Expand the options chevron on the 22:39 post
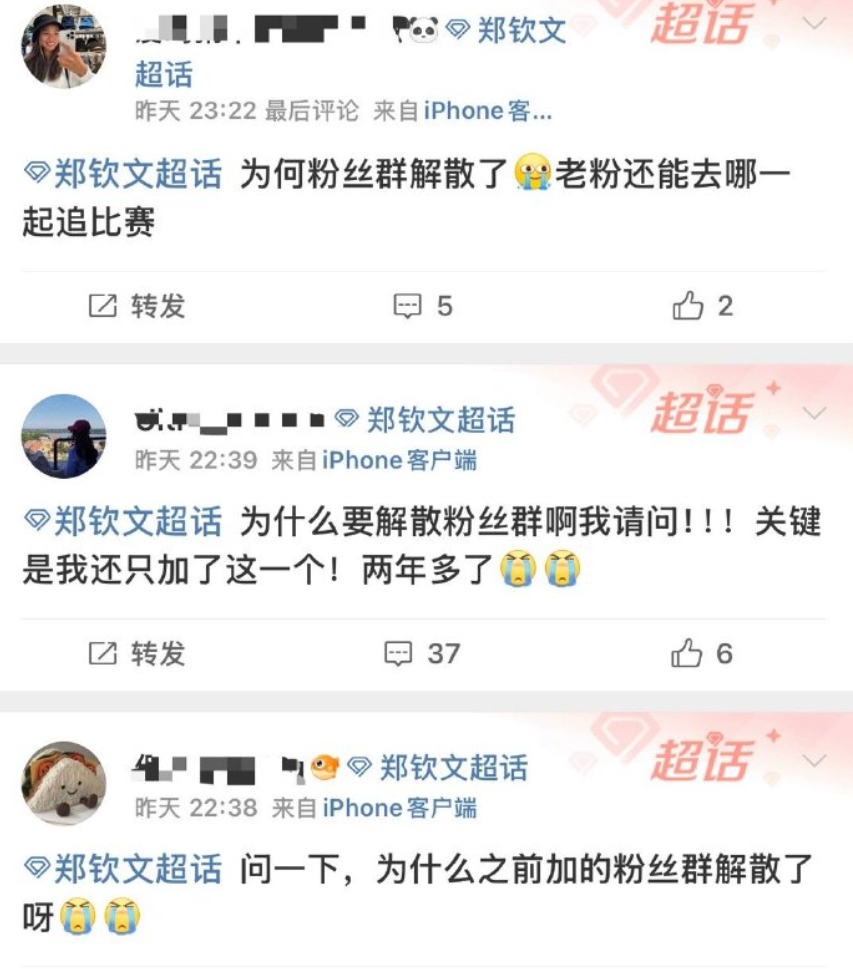Image resolution: width=853 pixels, height=969 pixels. (x=816, y=413)
